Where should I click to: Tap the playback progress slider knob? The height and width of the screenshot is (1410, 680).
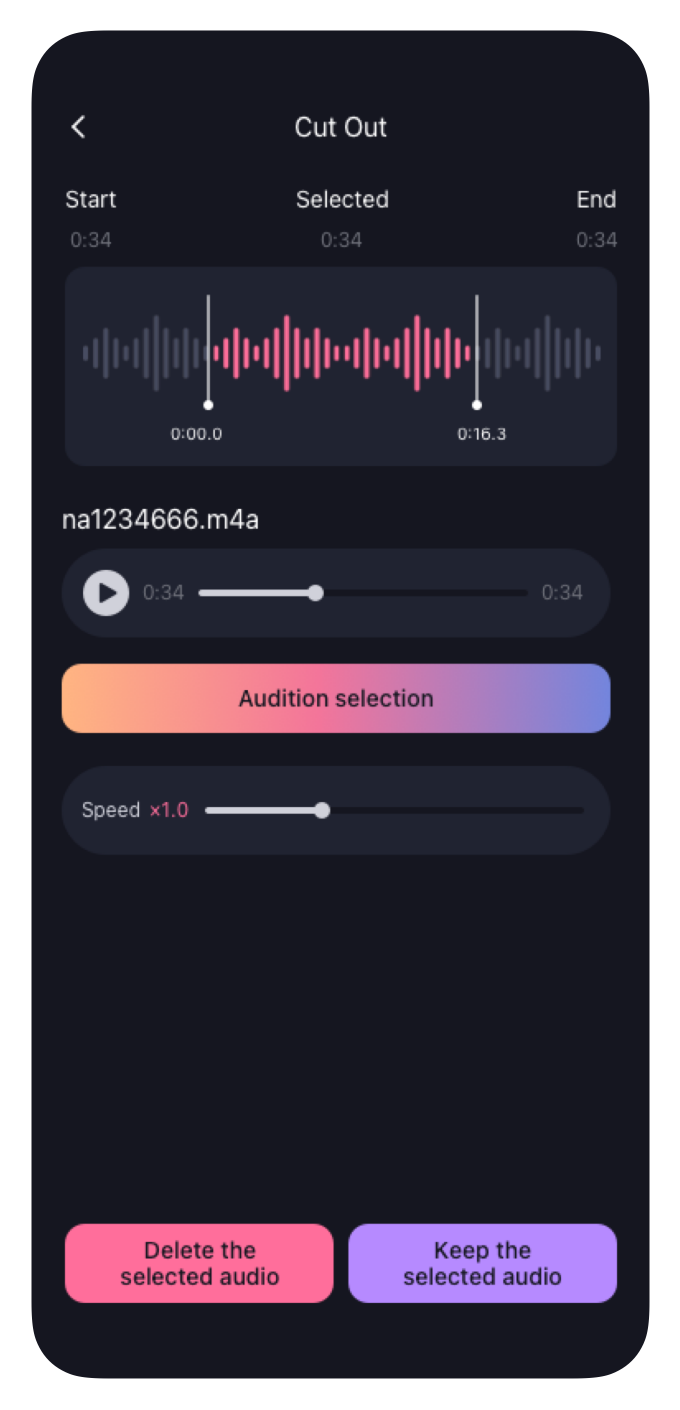(316, 593)
